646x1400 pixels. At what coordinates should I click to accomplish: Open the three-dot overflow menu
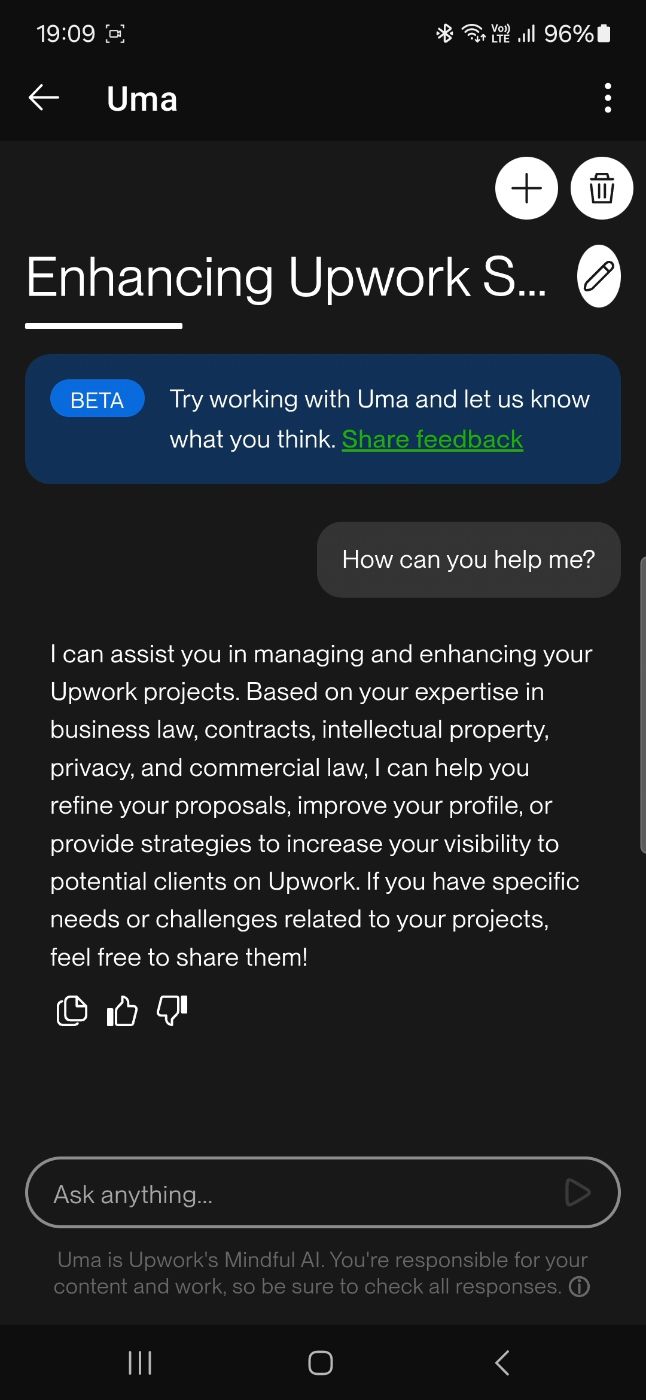(x=608, y=98)
